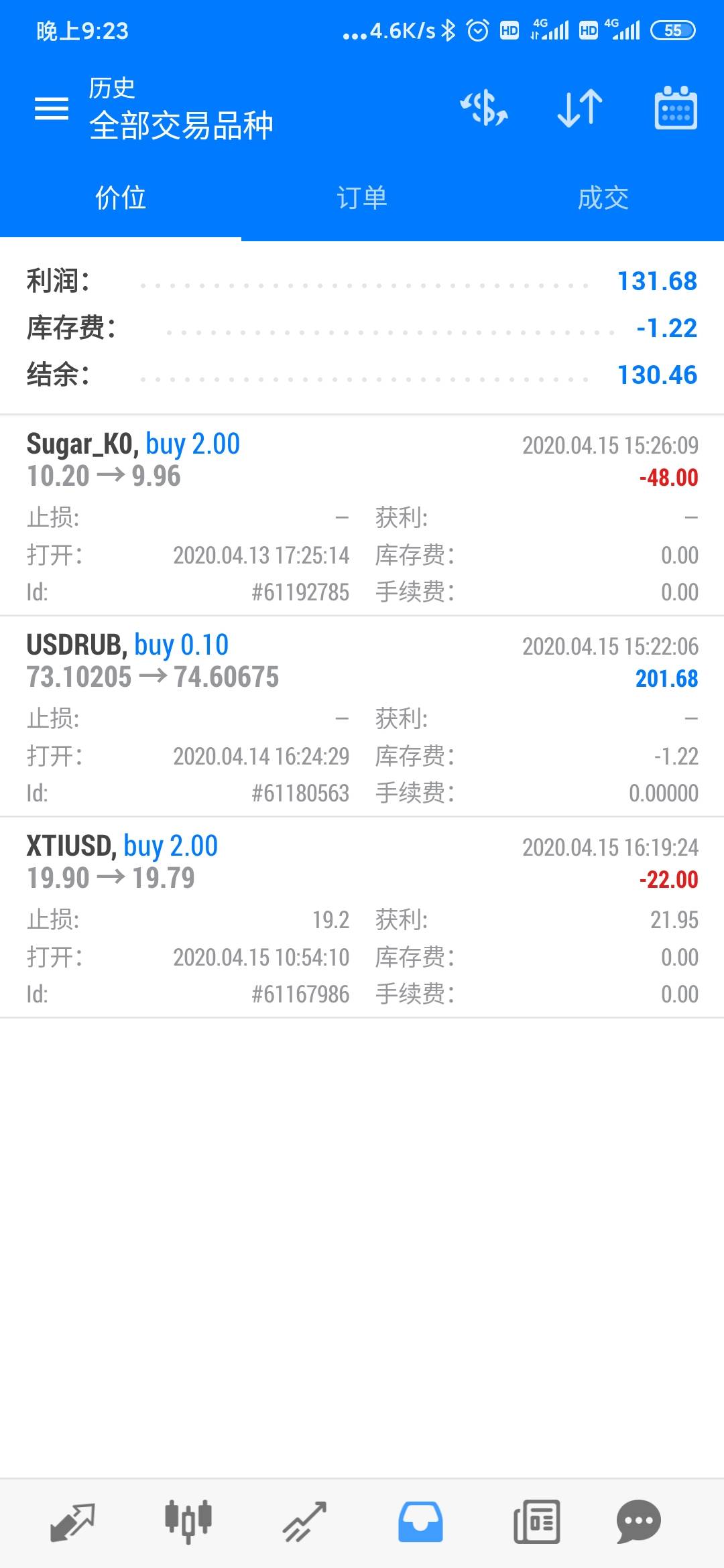The height and width of the screenshot is (1568, 724).
Task: Go to the chat messages tab
Action: click(638, 1521)
